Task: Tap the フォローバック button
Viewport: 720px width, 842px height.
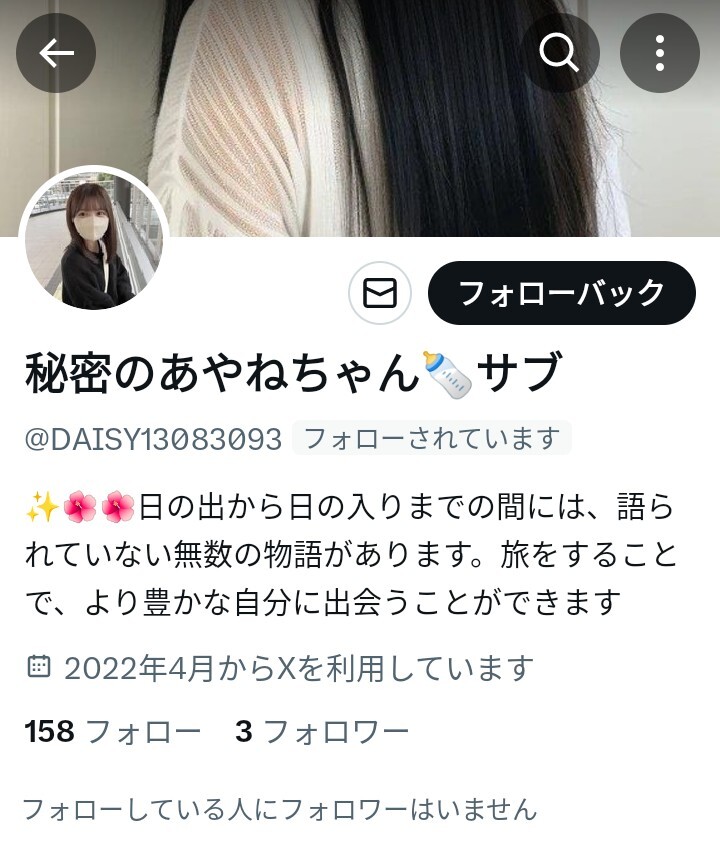Action: click(561, 293)
